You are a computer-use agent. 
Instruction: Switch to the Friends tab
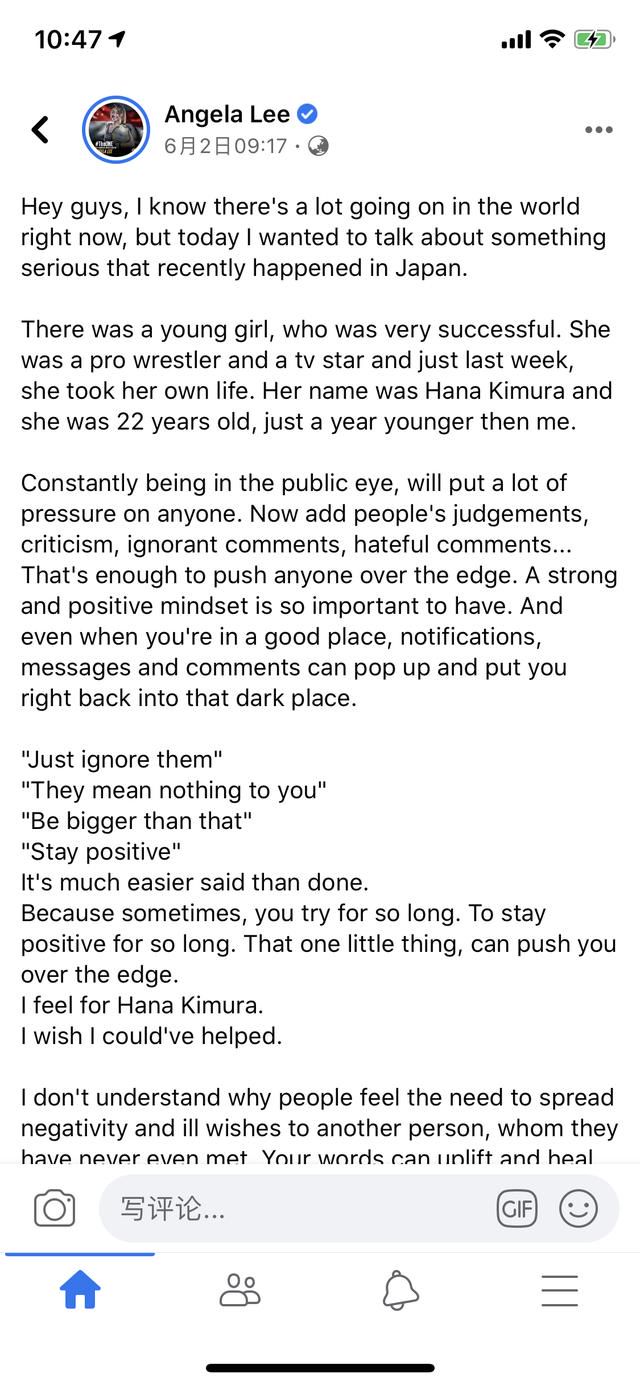pyautogui.click(x=240, y=1291)
